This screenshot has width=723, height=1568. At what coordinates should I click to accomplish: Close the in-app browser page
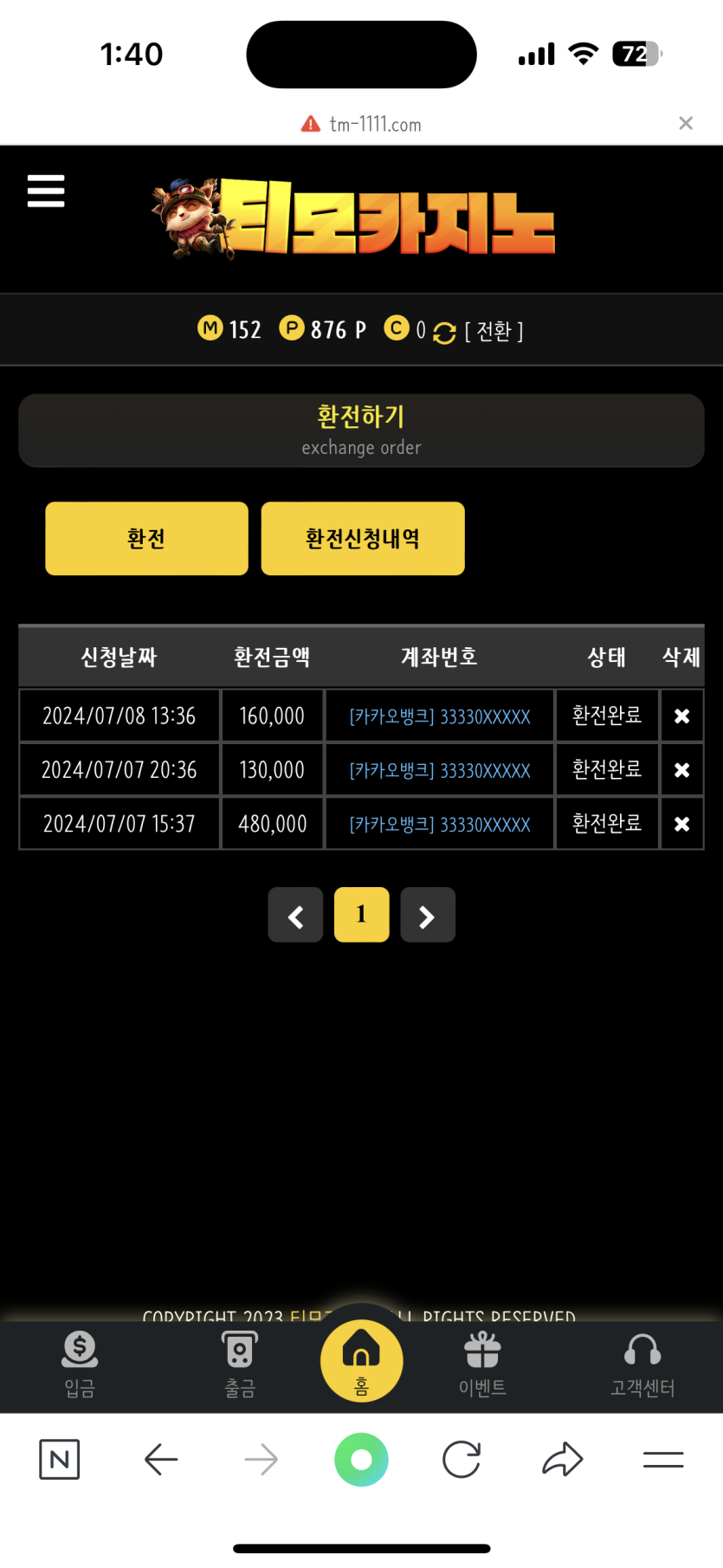coord(686,123)
